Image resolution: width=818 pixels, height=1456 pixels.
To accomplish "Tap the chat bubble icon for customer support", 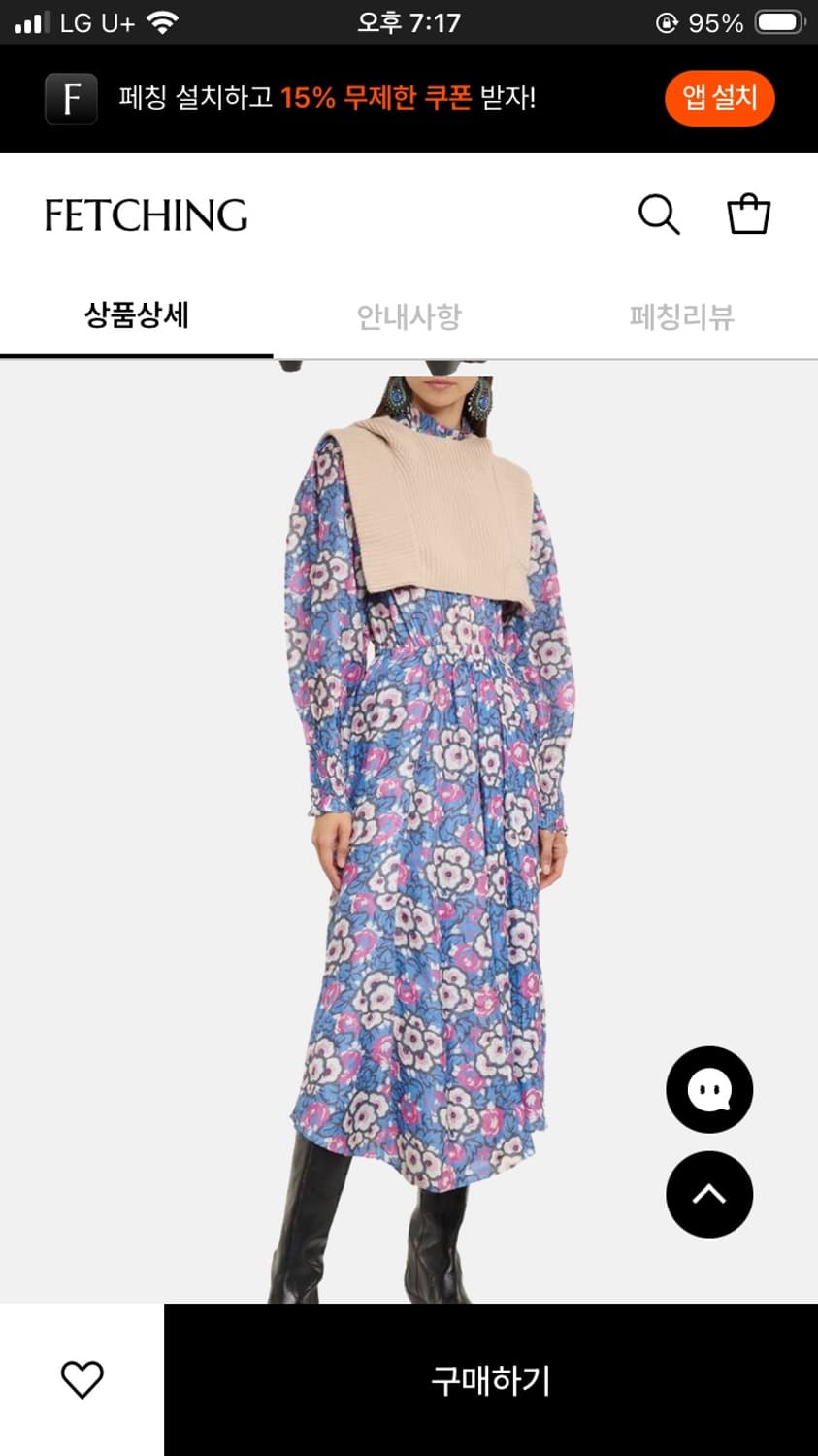I will (x=709, y=1089).
